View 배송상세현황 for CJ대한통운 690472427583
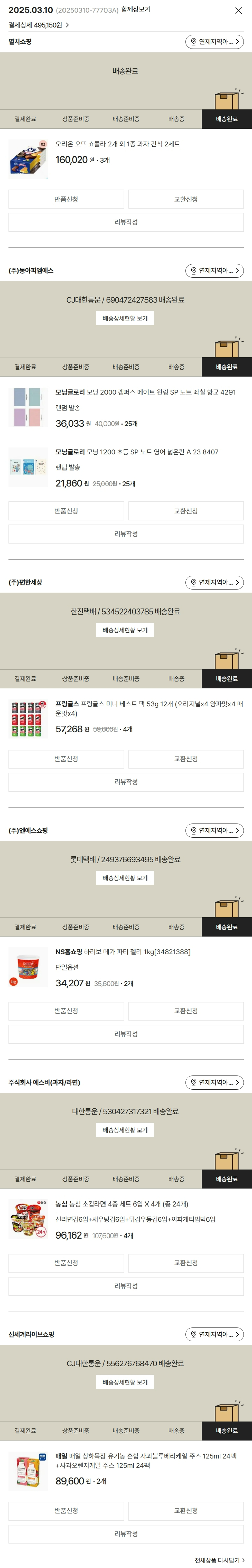This screenshot has height=1568, width=252. [x=125, y=318]
